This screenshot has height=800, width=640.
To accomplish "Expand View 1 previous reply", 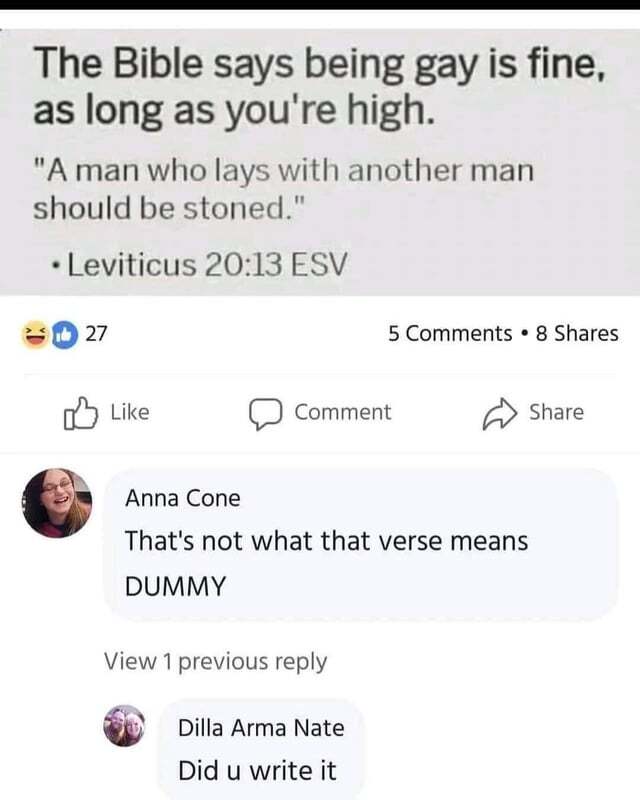I will (215, 661).
